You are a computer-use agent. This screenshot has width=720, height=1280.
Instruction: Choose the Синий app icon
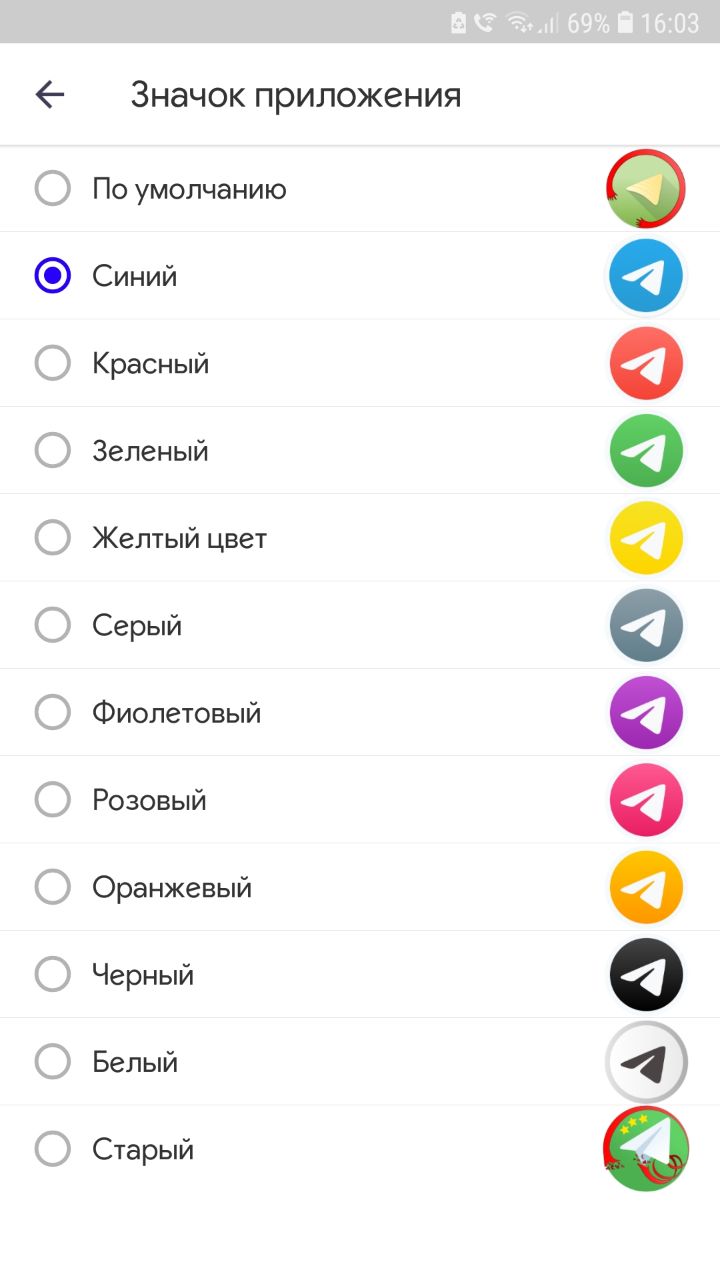pos(360,276)
